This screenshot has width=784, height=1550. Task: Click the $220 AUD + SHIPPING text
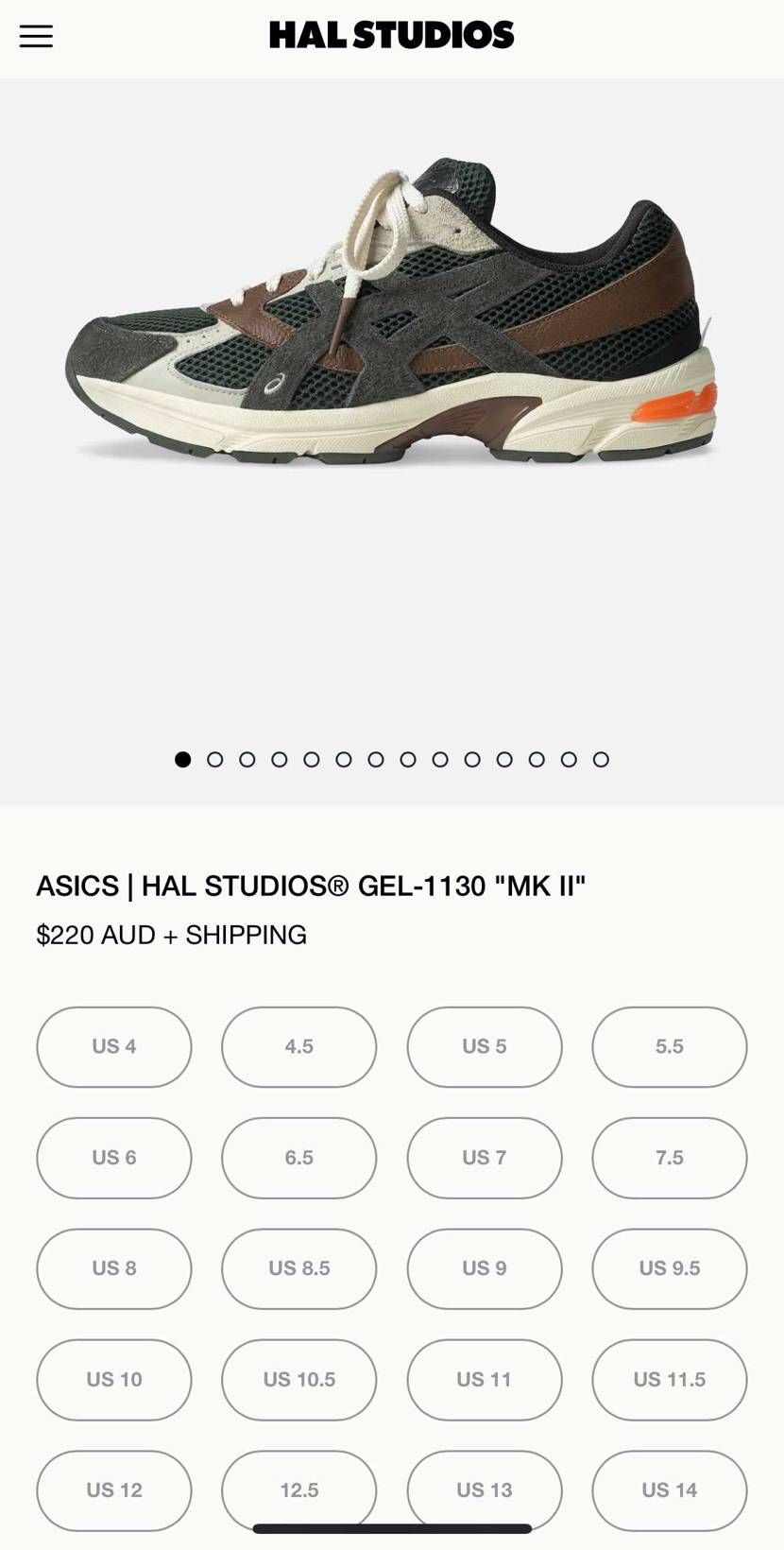(172, 935)
